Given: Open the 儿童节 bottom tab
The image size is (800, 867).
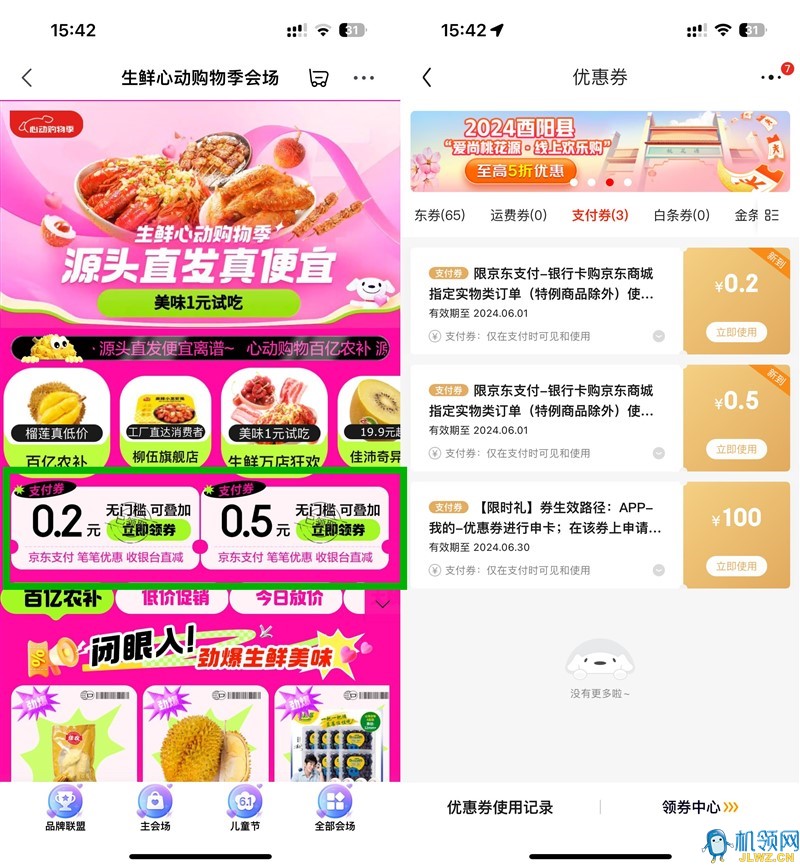Looking at the screenshot, I should point(245,808).
